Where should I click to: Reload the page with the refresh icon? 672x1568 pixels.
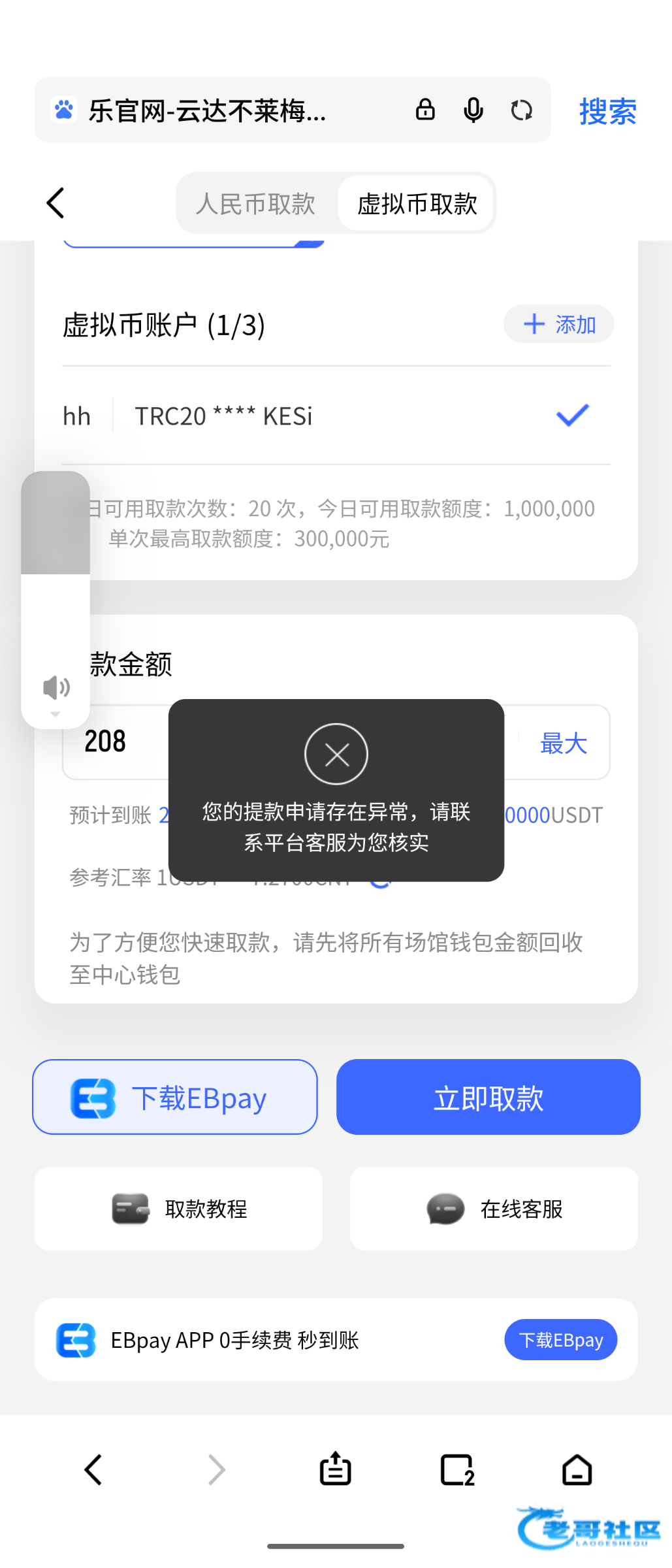pyautogui.click(x=521, y=110)
